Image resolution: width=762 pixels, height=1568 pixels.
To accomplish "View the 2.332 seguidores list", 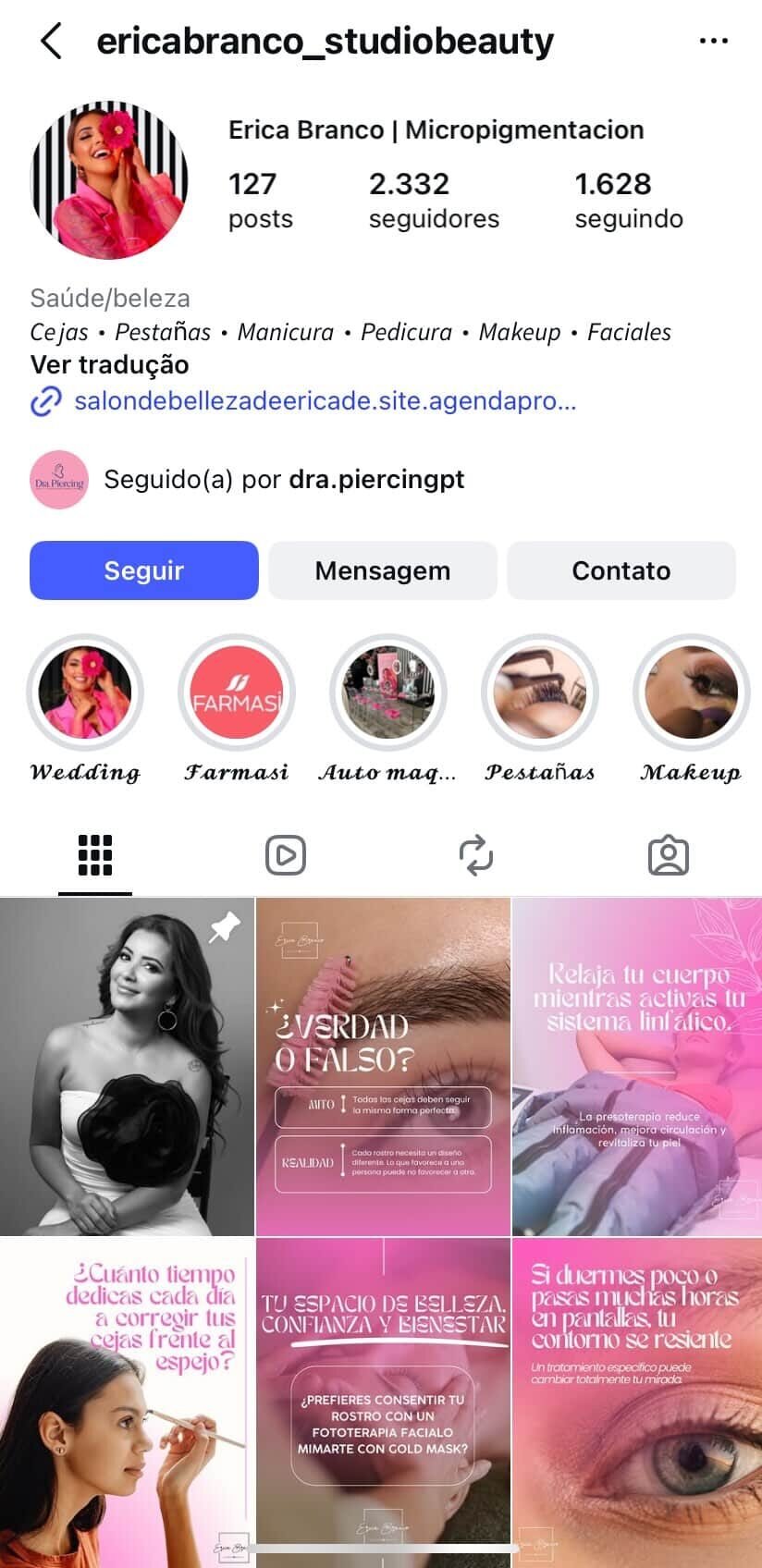I will pyautogui.click(x=433, y=200).
